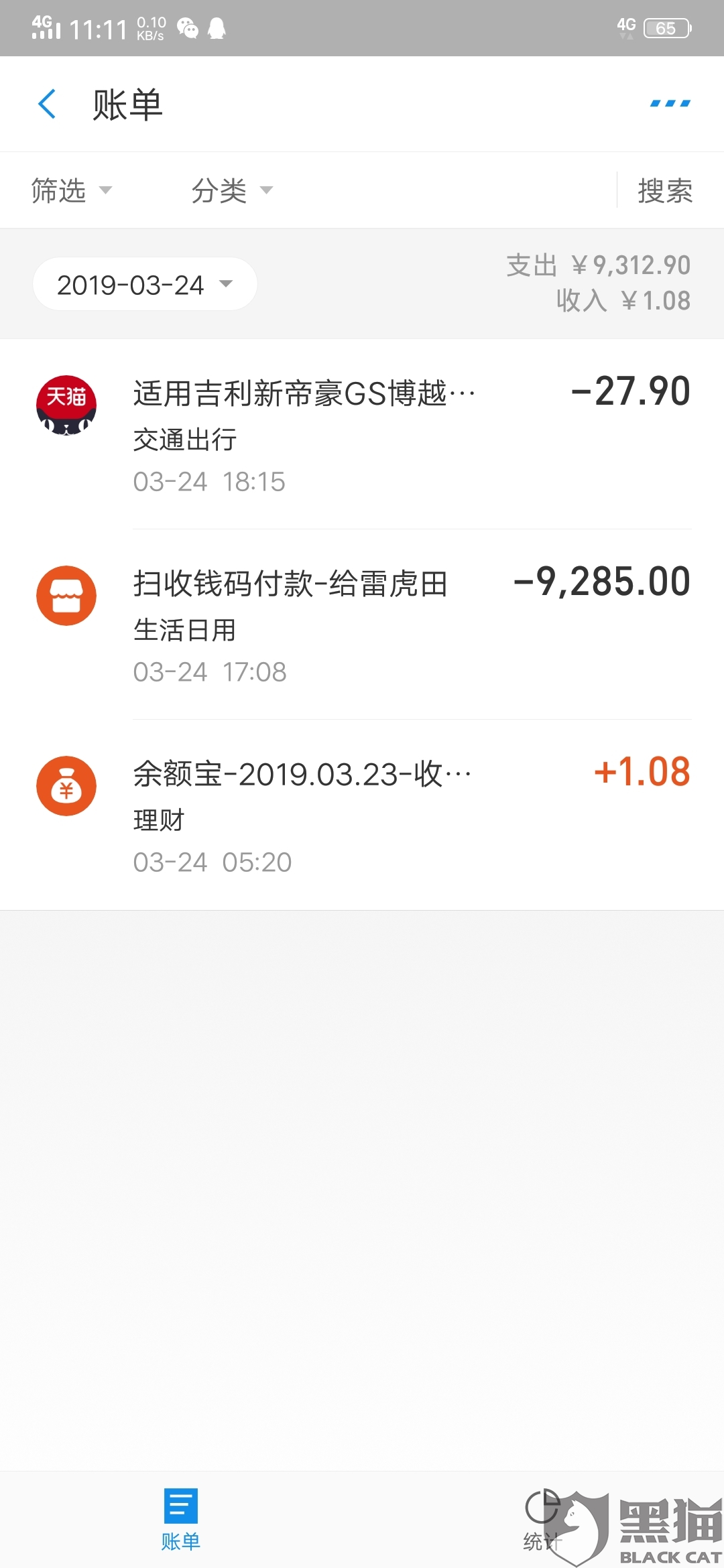View the 扫收钱码付款-给雷虎田 payment details
This screenshot has height=1568, width=724.
tap(362, 625)
